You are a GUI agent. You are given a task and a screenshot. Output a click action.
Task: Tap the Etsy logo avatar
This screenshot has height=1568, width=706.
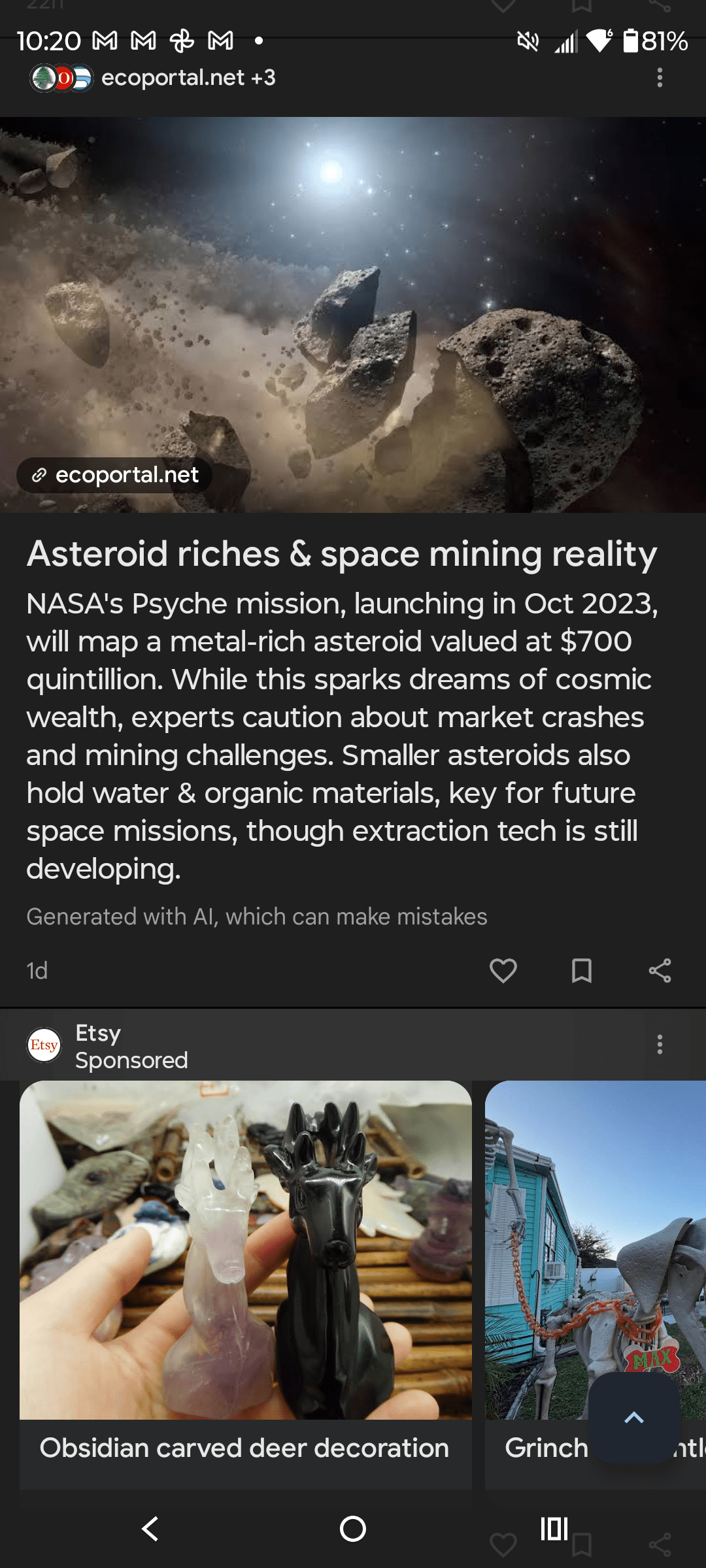coord(44,1045)
